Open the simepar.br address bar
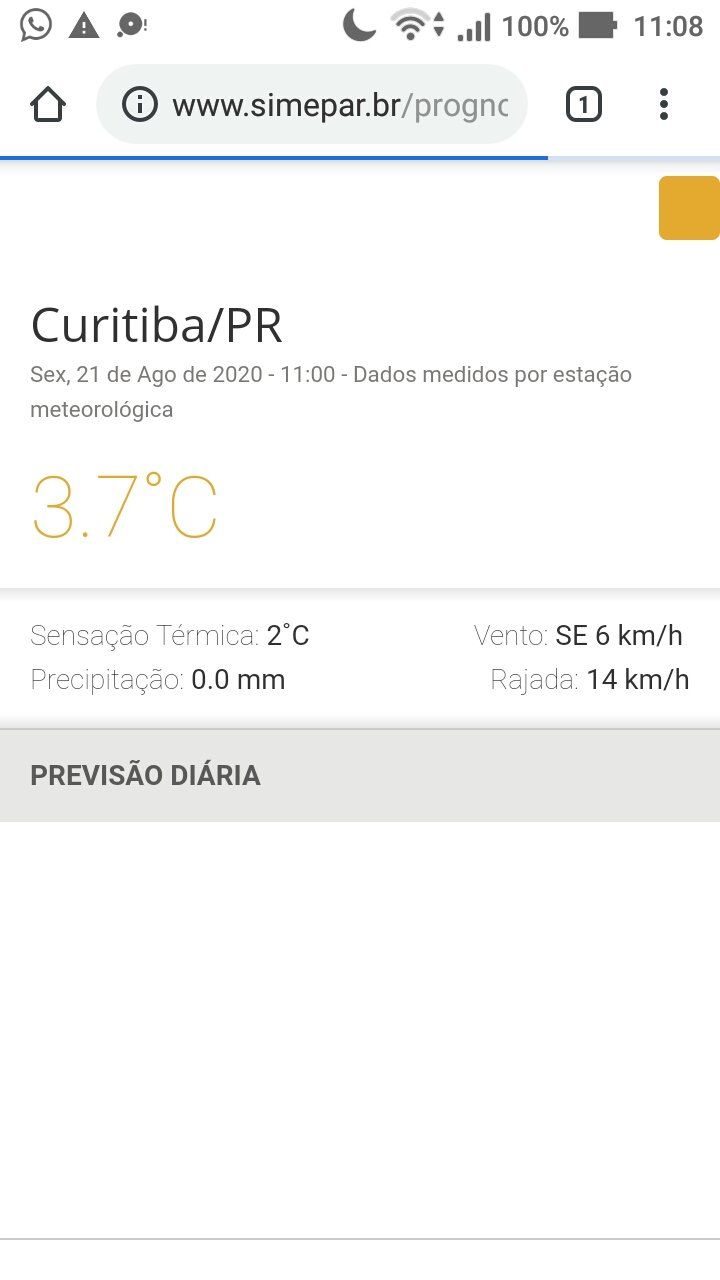This screenshot has width=720, height=1280. pyautogui.click(x=311, y=104)
